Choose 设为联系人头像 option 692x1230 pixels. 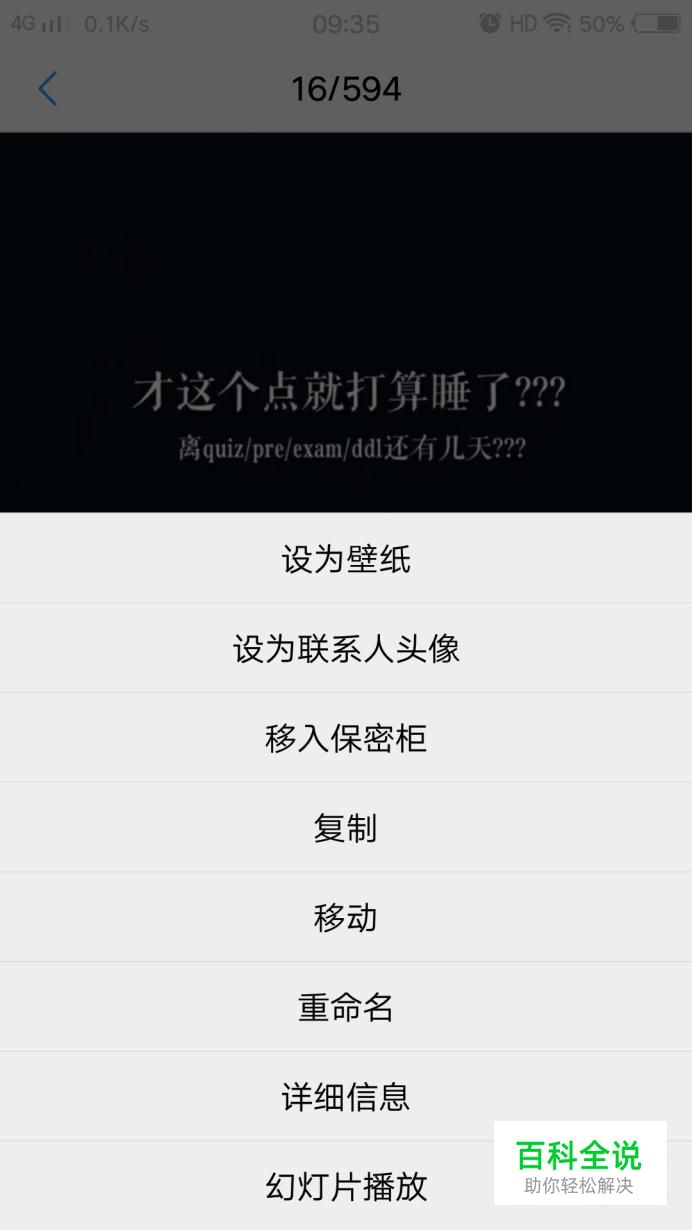tap(346, 648)
